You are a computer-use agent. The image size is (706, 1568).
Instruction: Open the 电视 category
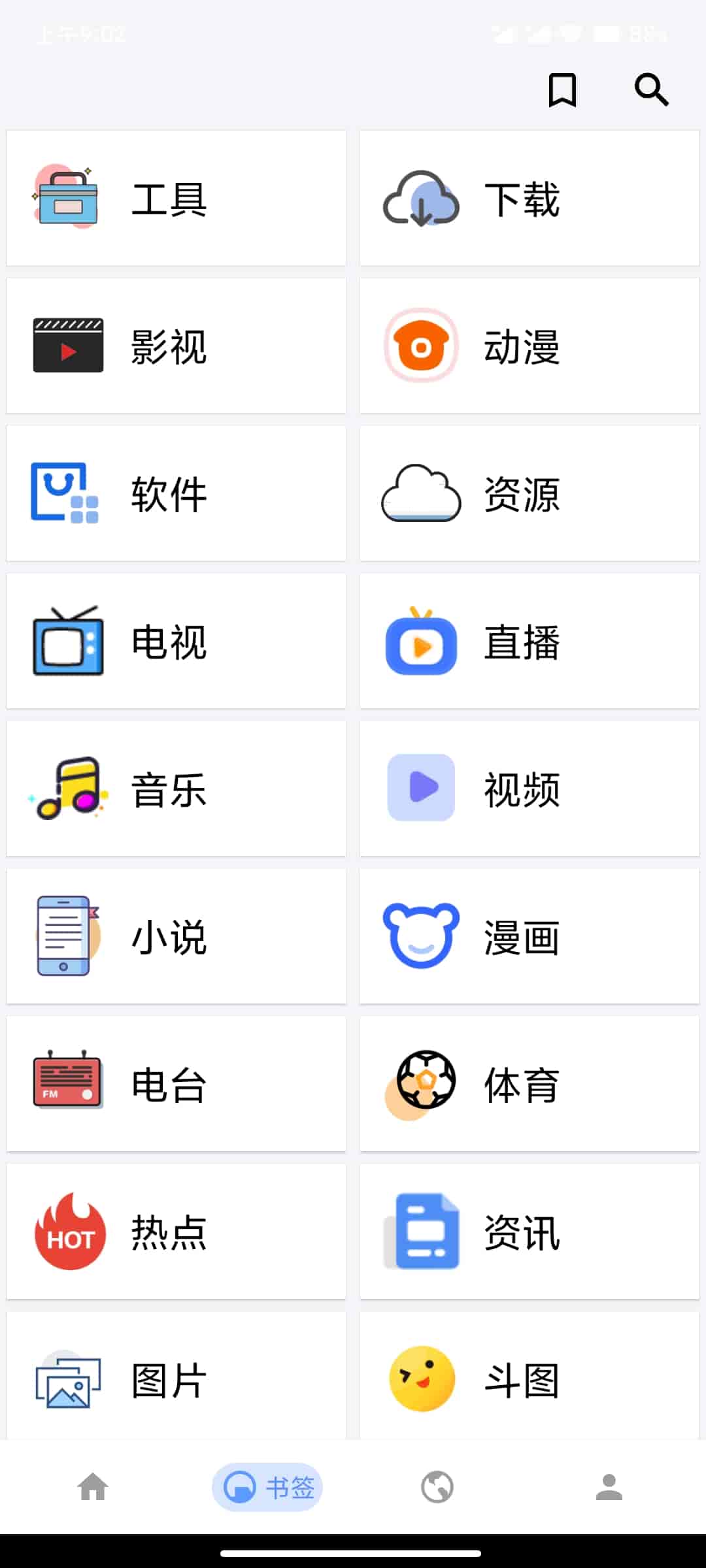(176, 642)
